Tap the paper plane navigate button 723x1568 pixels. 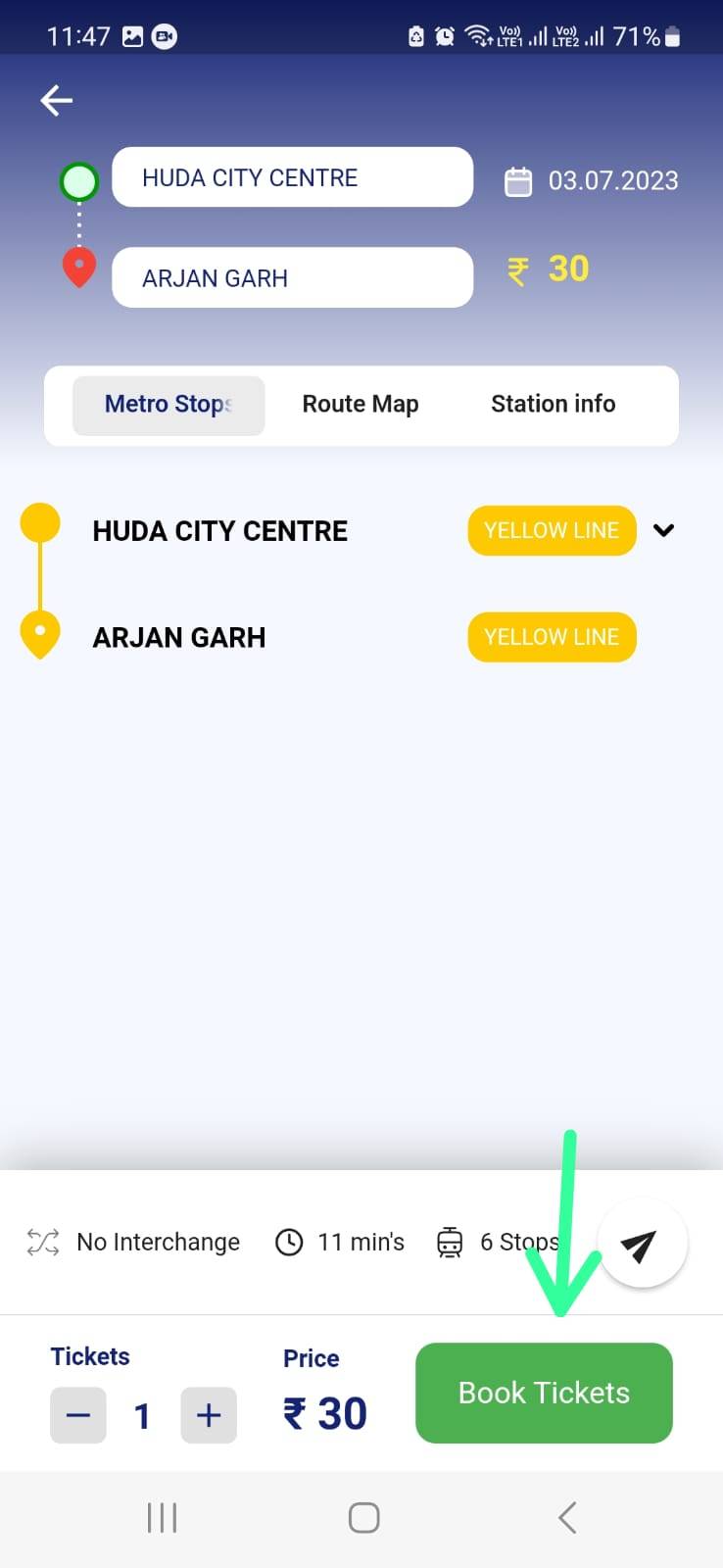pos(642,1245)
